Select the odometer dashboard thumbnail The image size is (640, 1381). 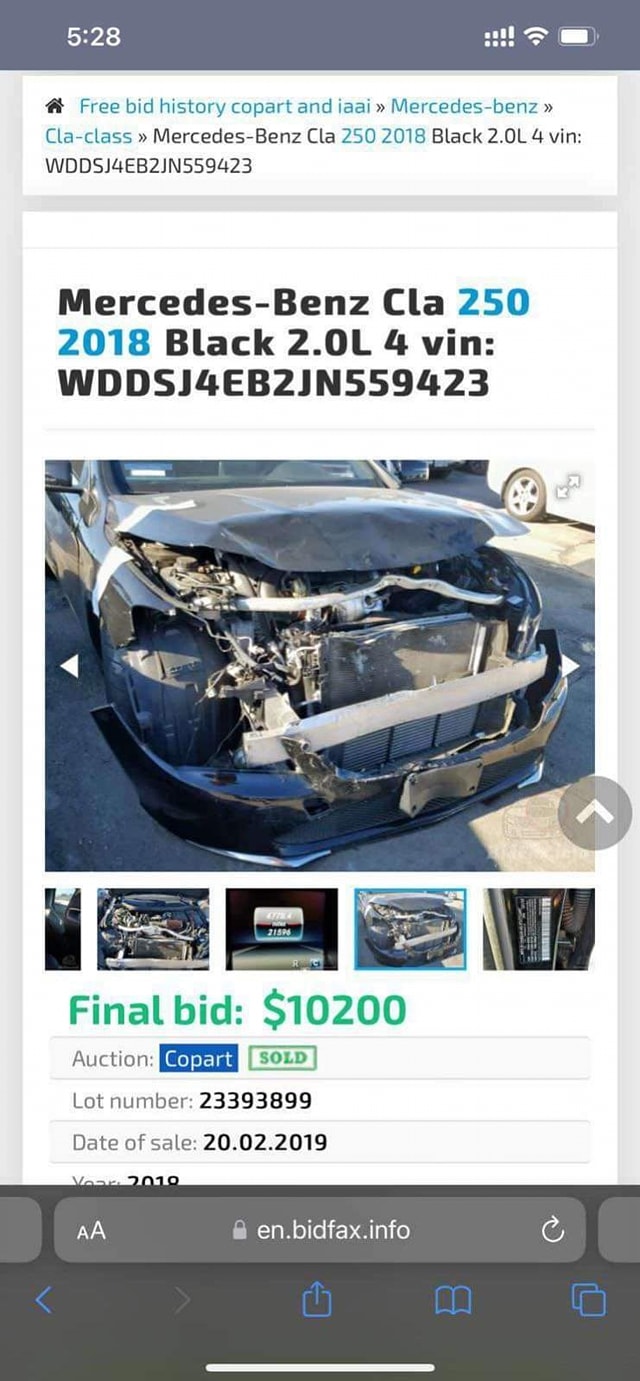(x=282, y=929)
